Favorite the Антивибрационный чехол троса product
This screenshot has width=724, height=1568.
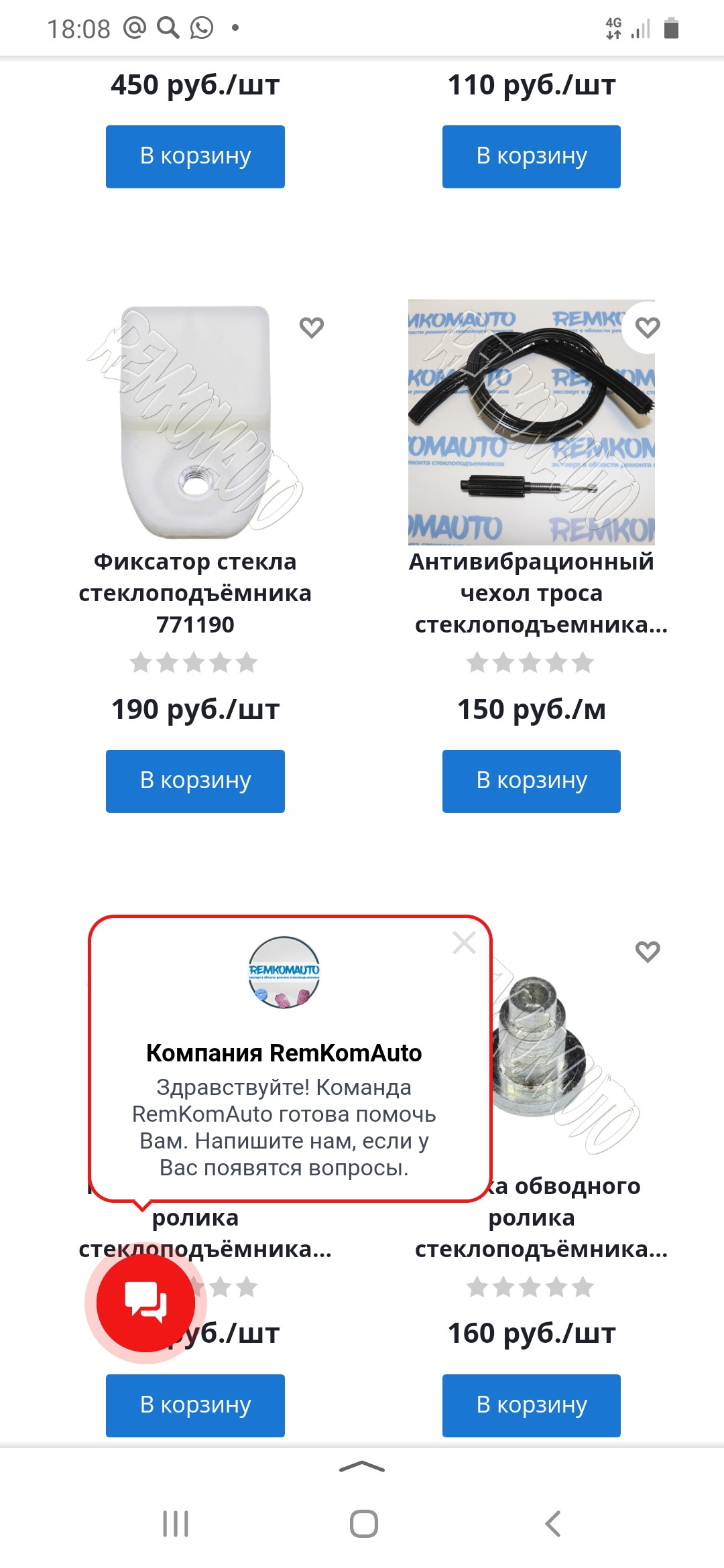coord(648,327)
